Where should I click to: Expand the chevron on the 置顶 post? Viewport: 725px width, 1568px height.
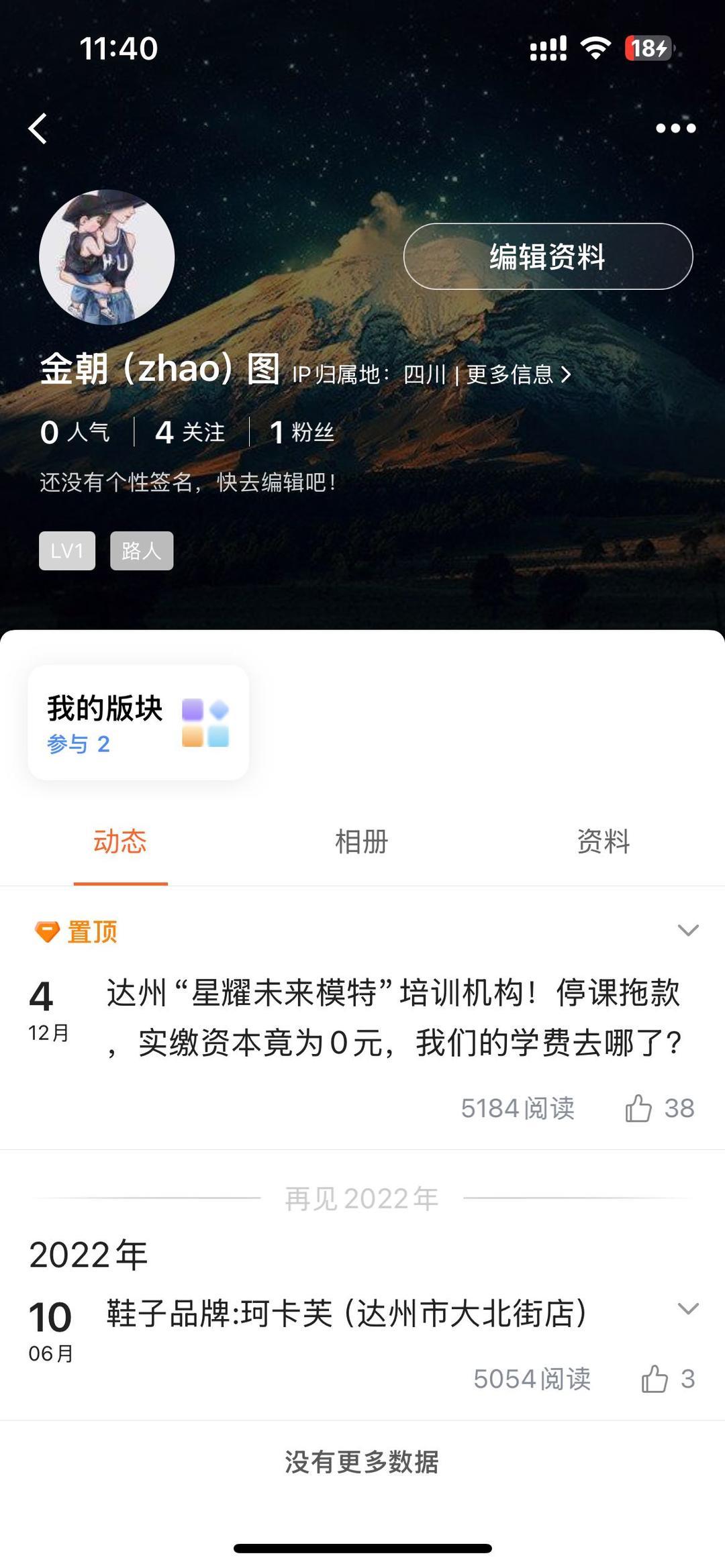tap(688, 930)
